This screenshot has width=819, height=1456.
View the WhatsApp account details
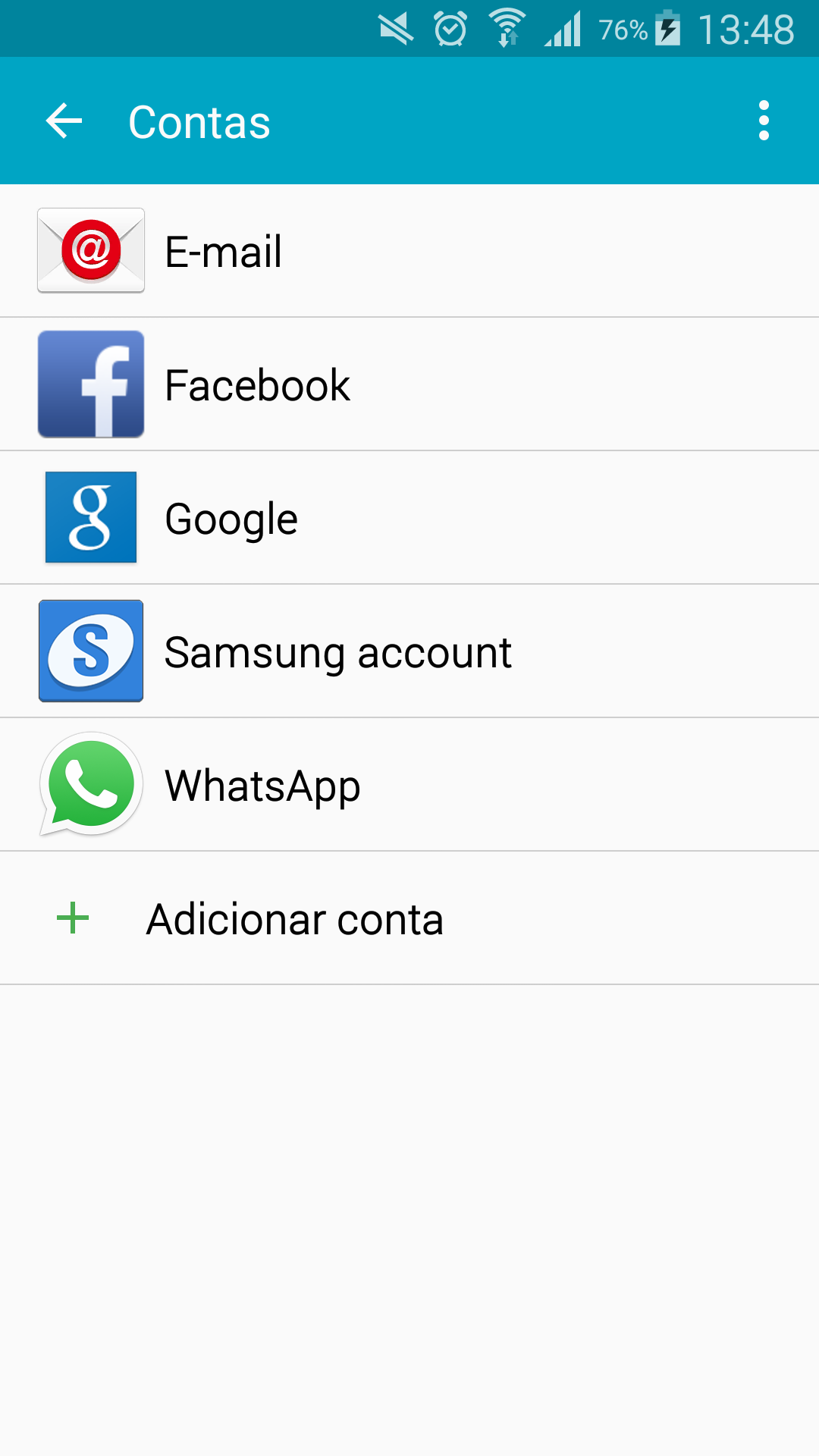tap(409, 785)
